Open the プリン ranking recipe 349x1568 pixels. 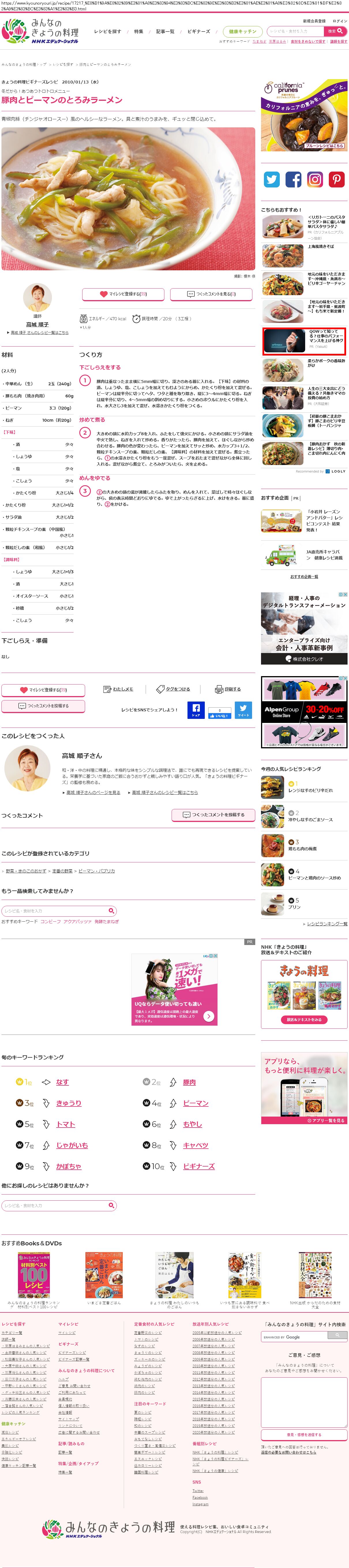(x=294, y=906)
